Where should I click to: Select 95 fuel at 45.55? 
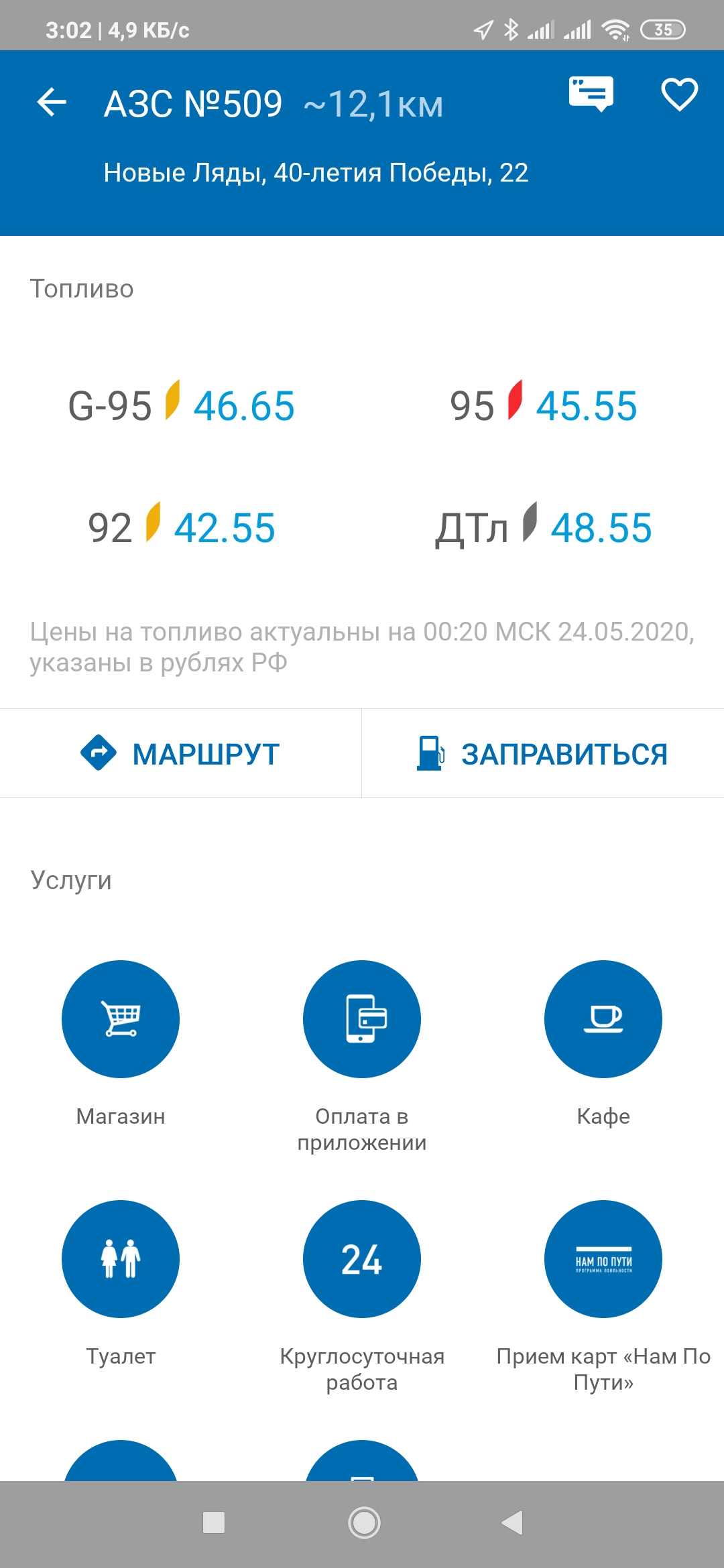tap(543, 405)
